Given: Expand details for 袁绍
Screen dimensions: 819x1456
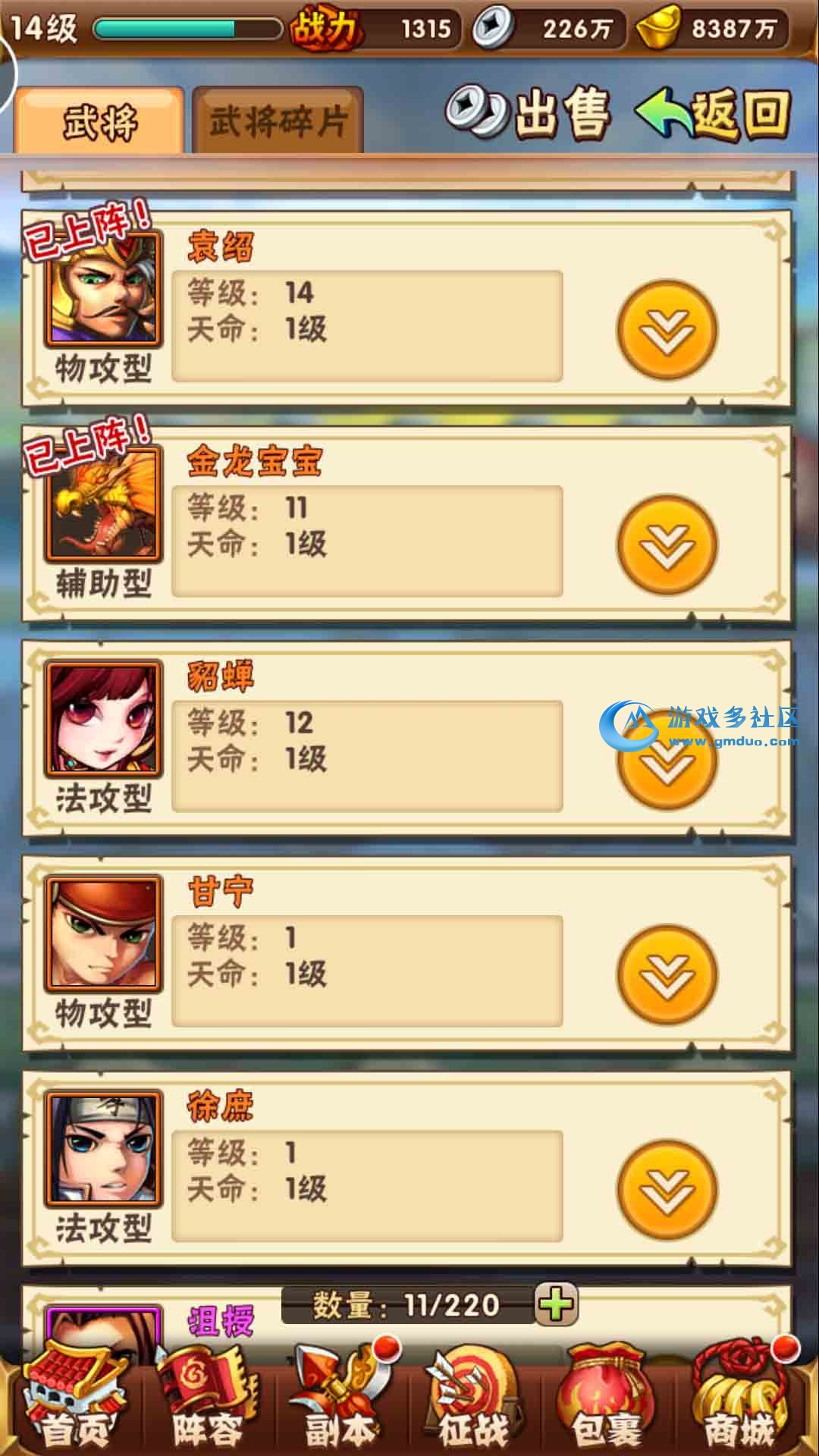Looking at the screenshot, I should tap(667, 330).
